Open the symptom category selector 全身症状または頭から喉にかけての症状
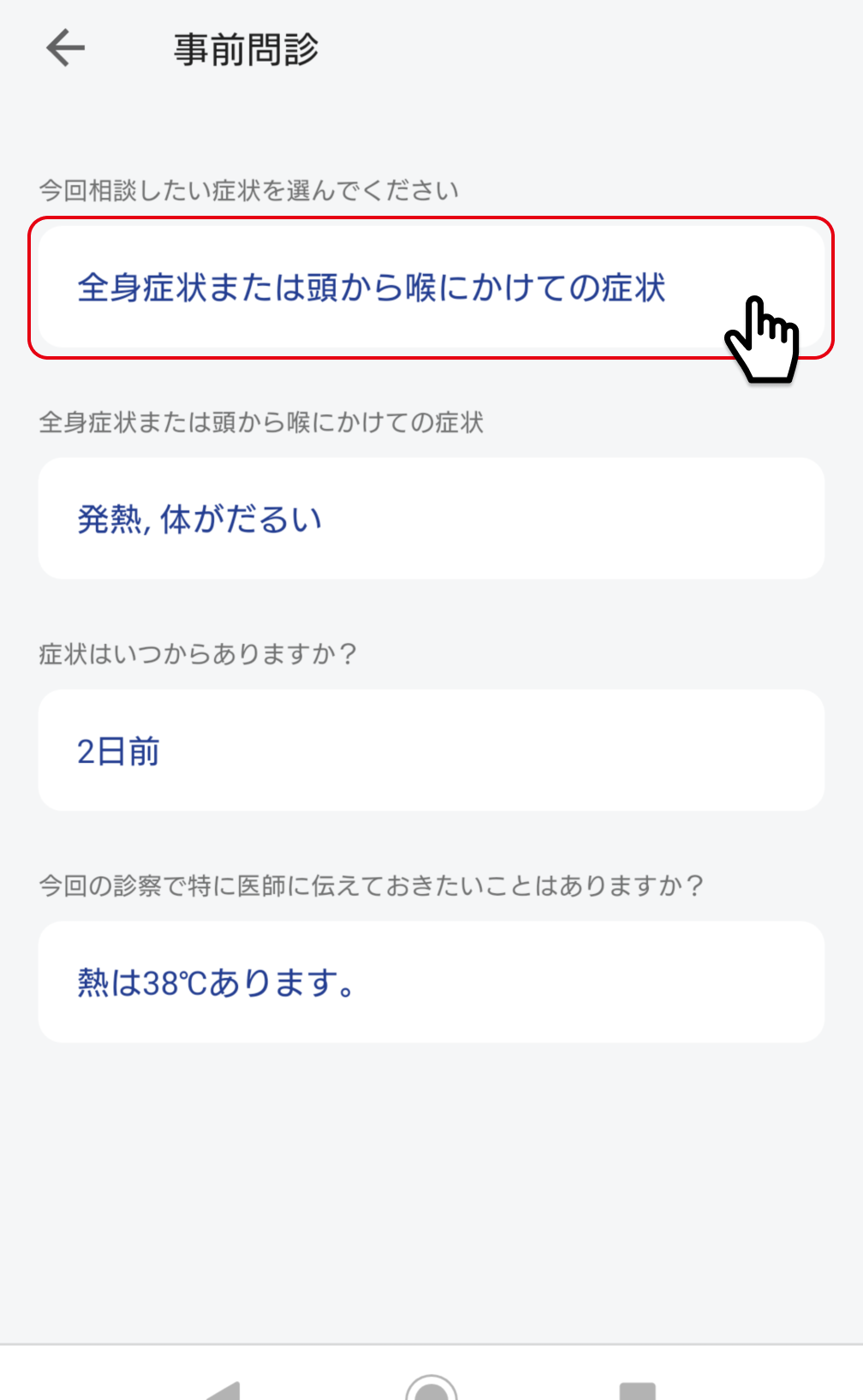Screen dimensions: 863x1400 (x=431, y=288)
